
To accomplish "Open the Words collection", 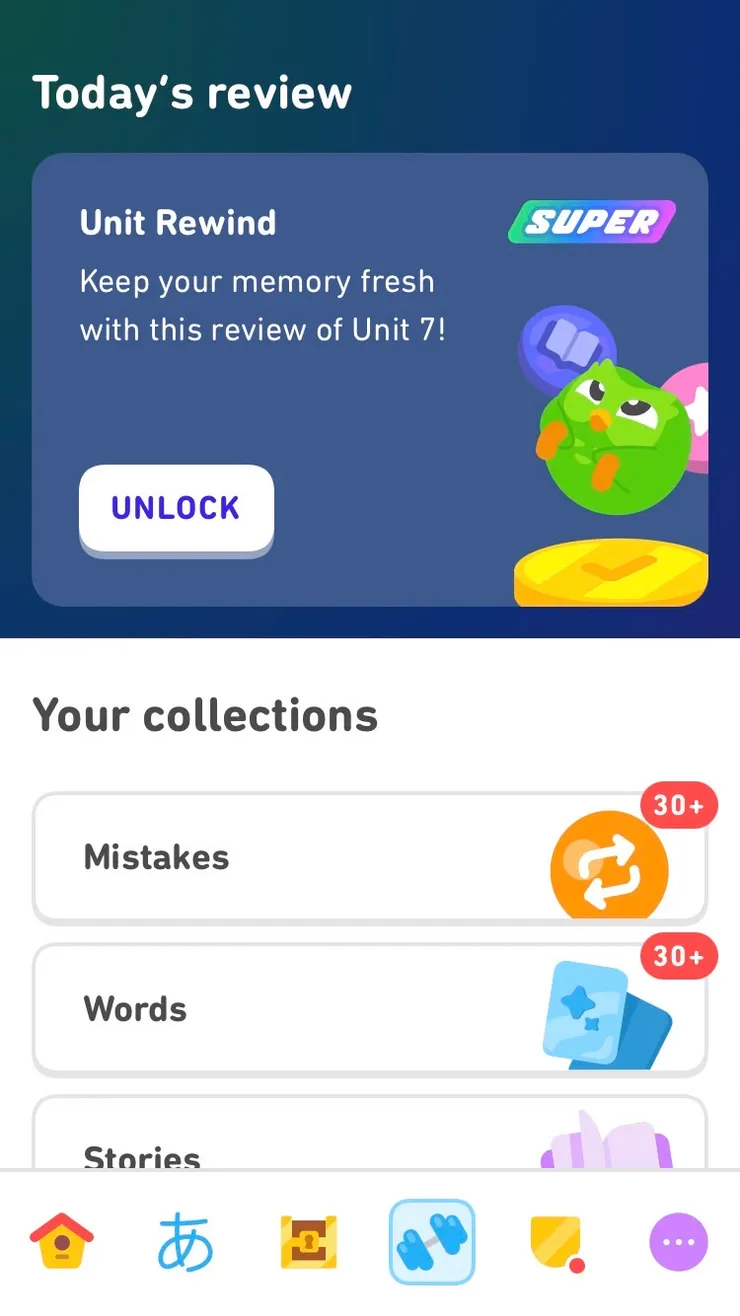I will click(369, 1009).
